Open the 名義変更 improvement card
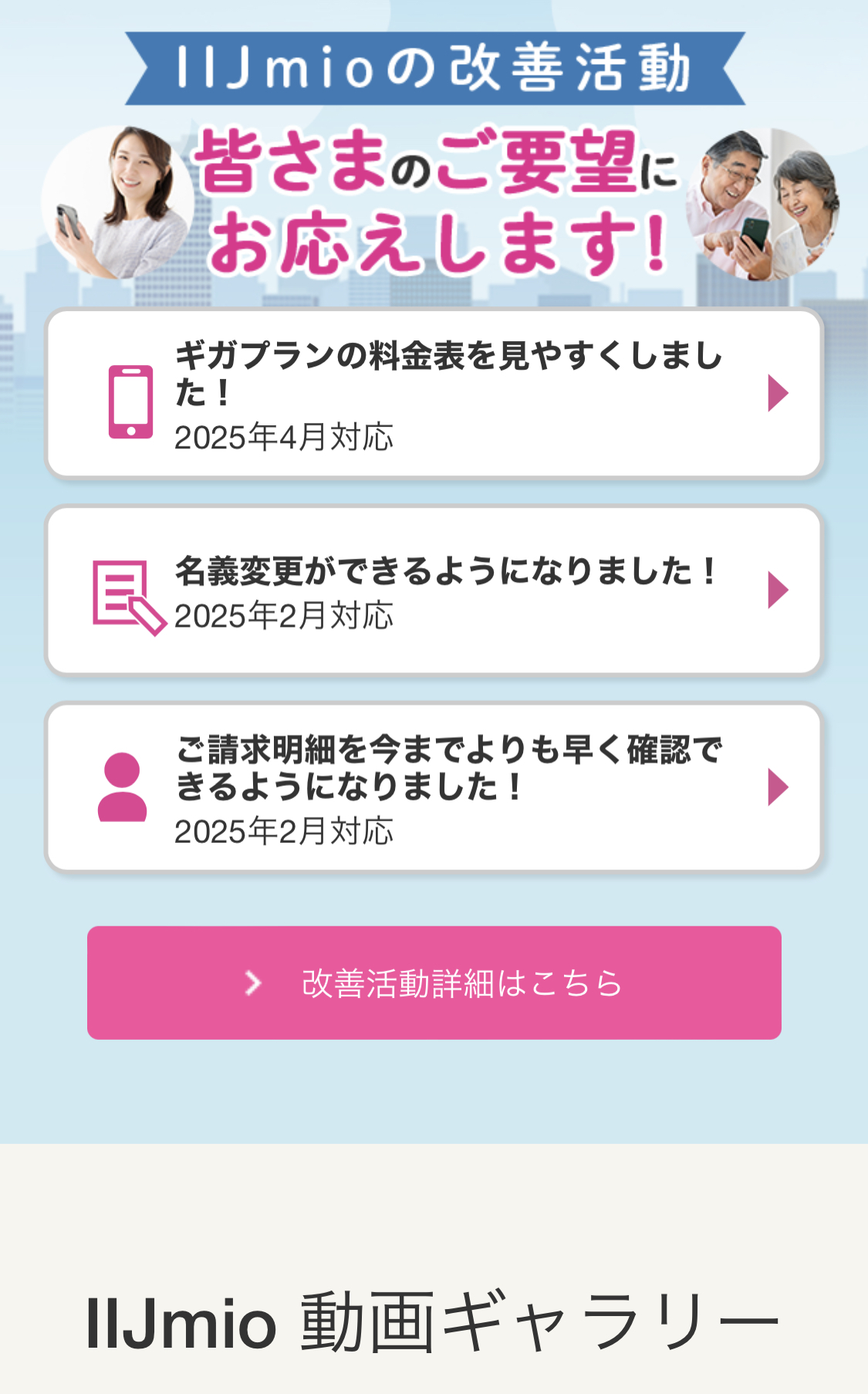Screen dimensions: 868x1394 point(434,590)
